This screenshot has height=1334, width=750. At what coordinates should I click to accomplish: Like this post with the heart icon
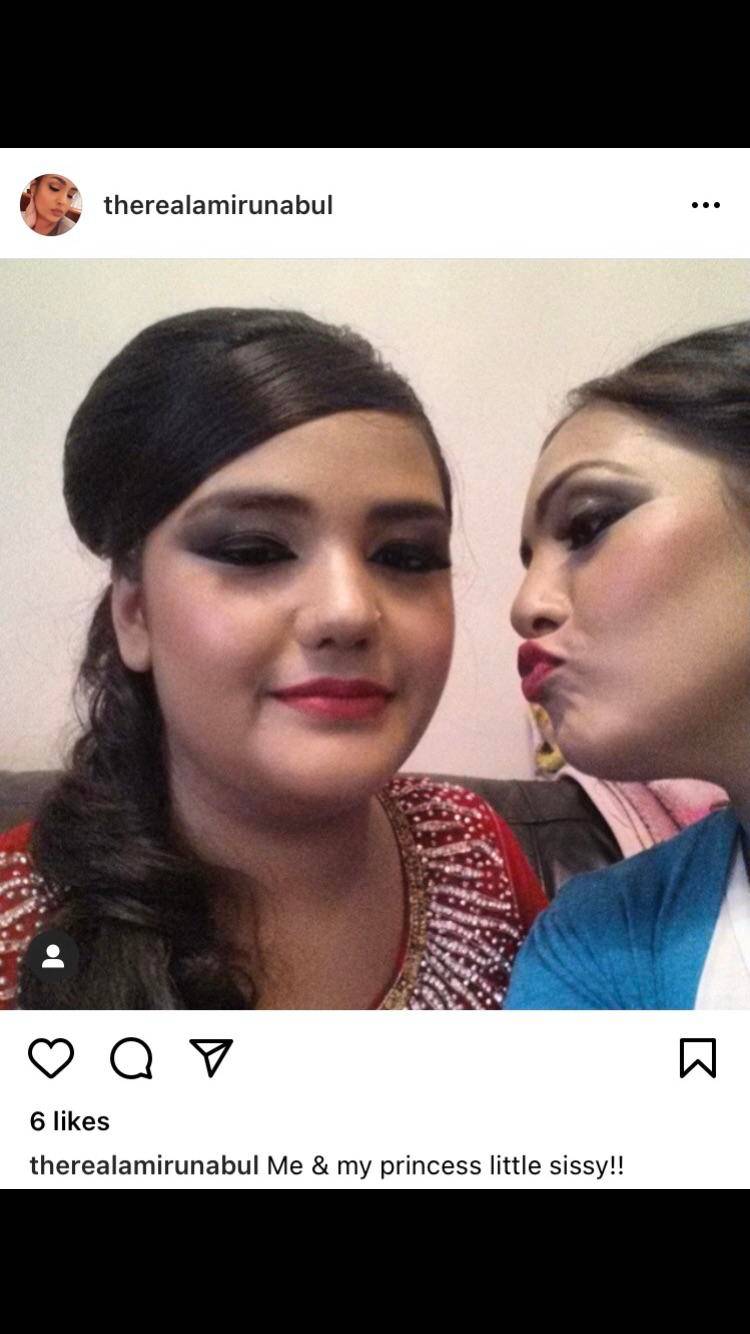pyautogui.click(x=51, y=1058)
